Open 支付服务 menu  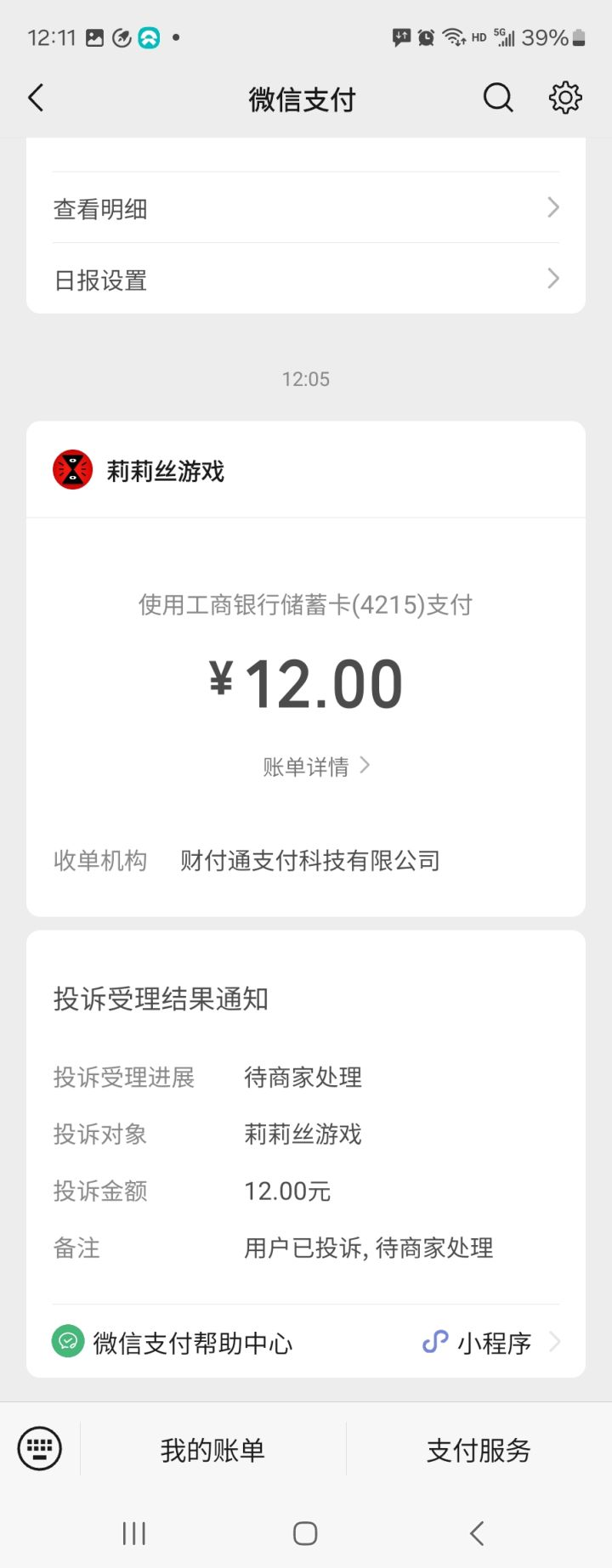tap(479, 1450)
